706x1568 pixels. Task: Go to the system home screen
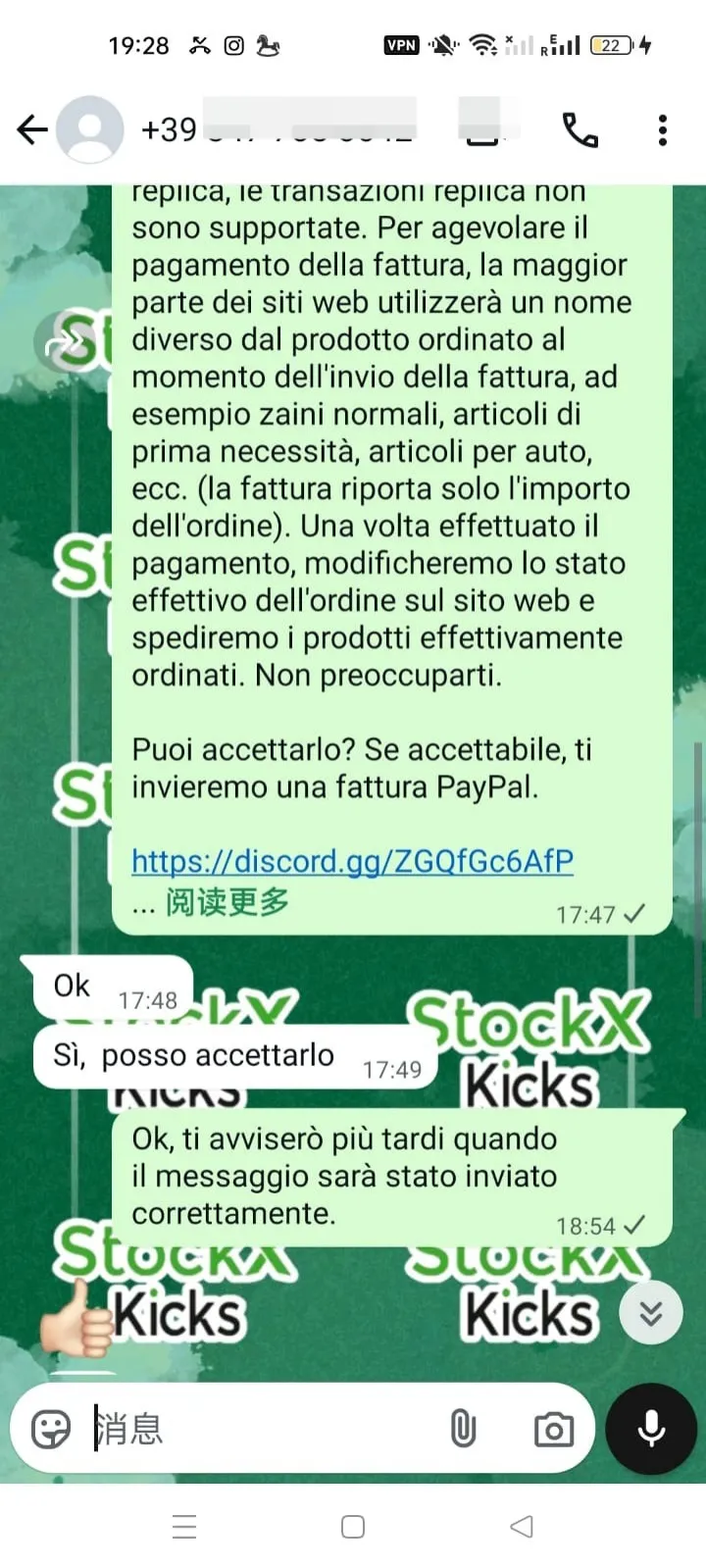point(353,1527)
